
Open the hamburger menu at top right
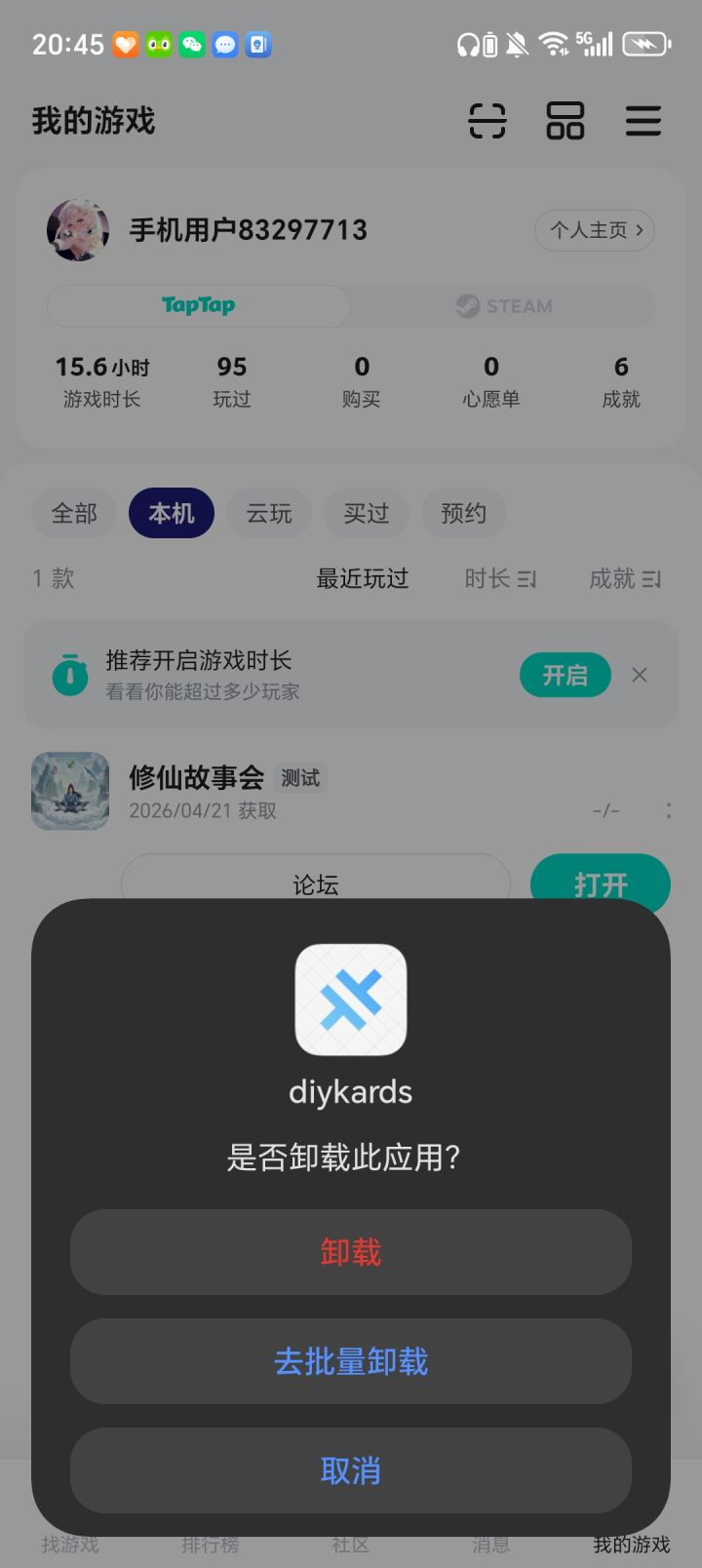643,121
